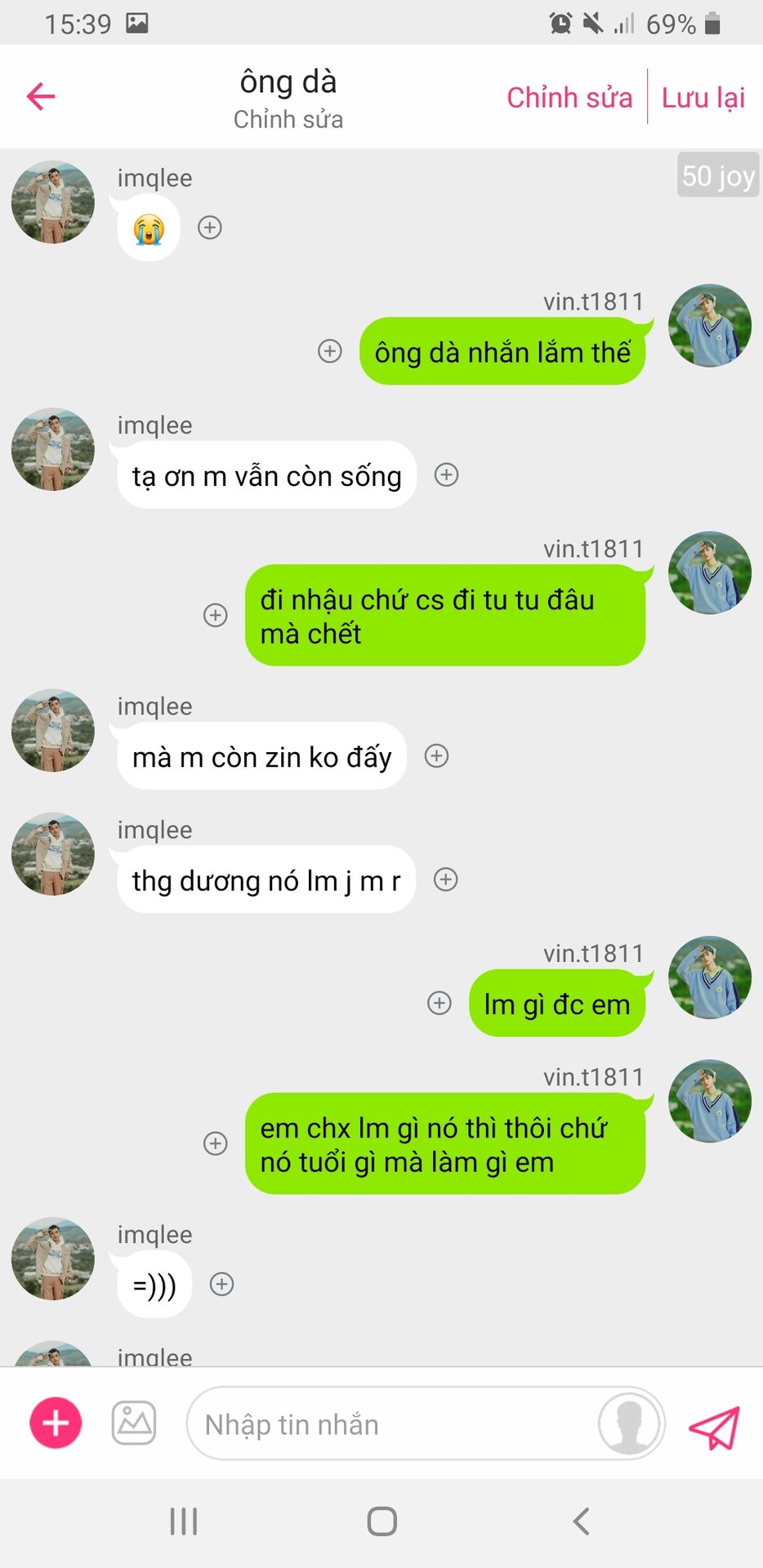Tap plus icon beside 'lm gì đc em'
Image resolution: width=763 pixels, height=1568 pixels.
440,1003
